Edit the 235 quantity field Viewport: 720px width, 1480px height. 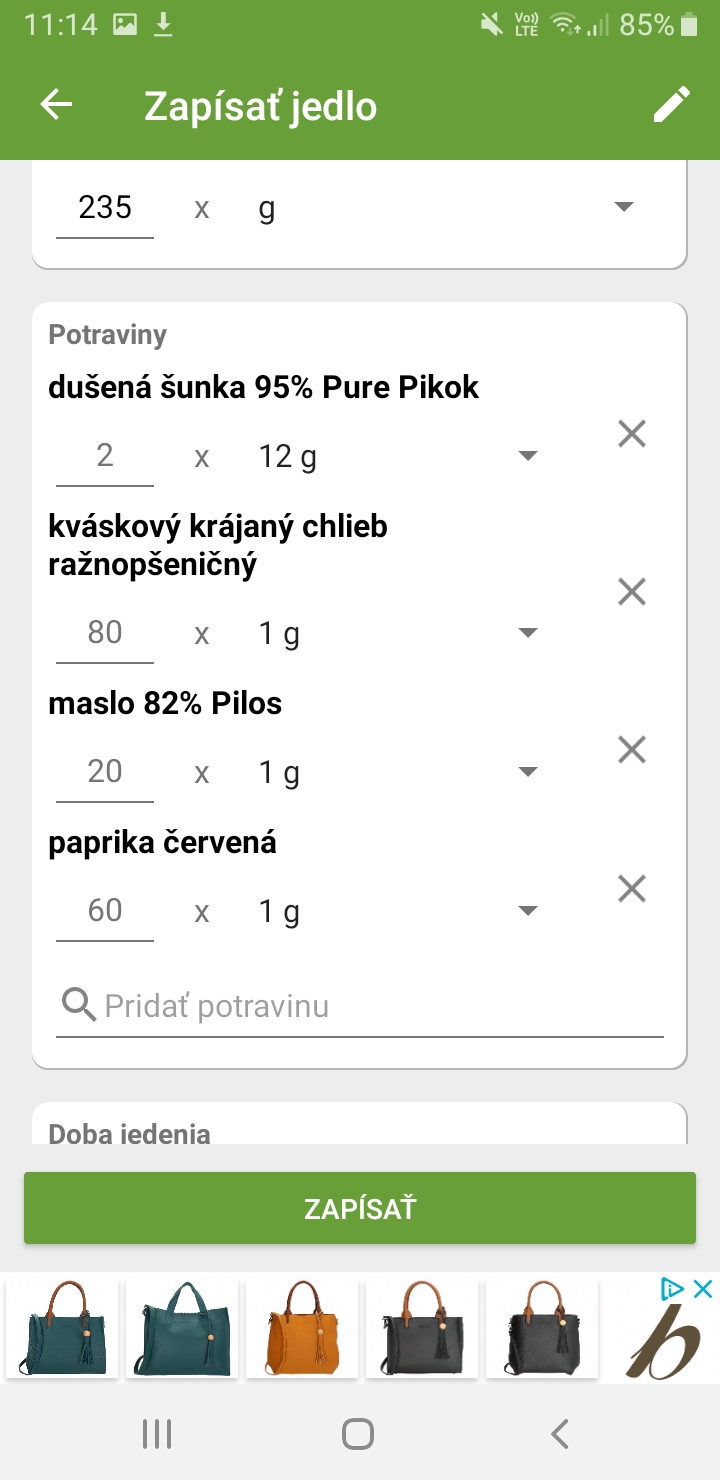(x=105, y=208)
